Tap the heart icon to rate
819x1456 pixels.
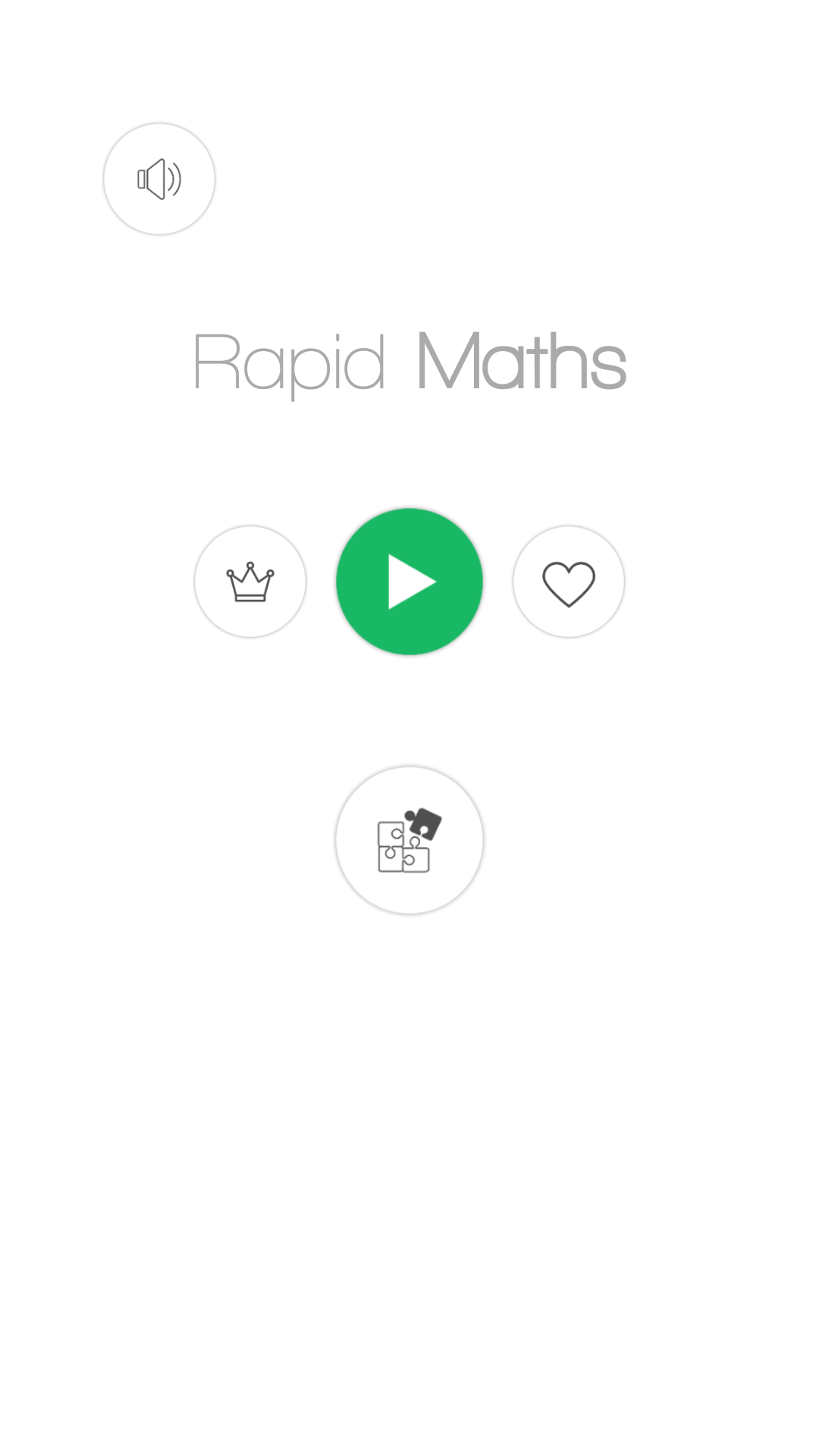coord(569,582)
